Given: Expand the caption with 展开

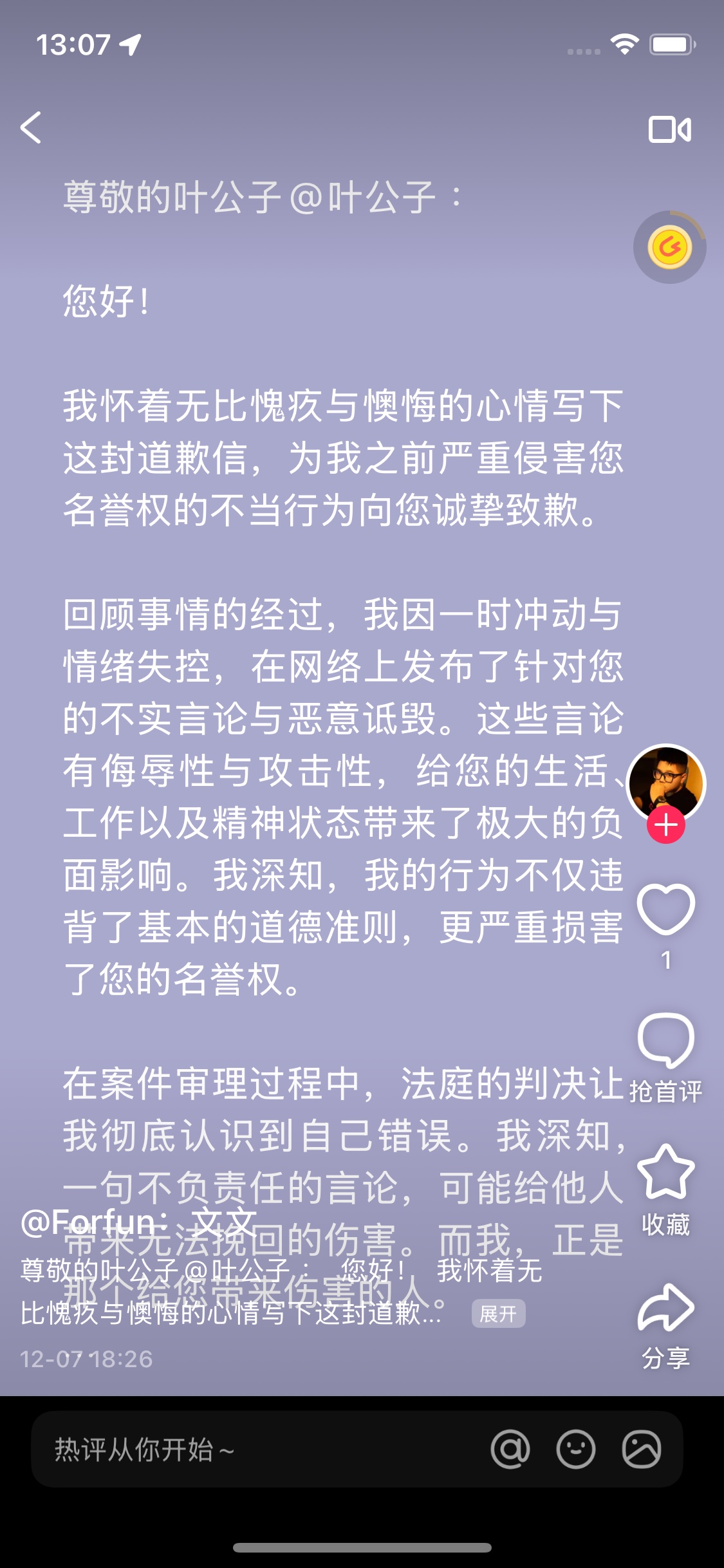Looking at the screenshot, I should pos(498,1314).
